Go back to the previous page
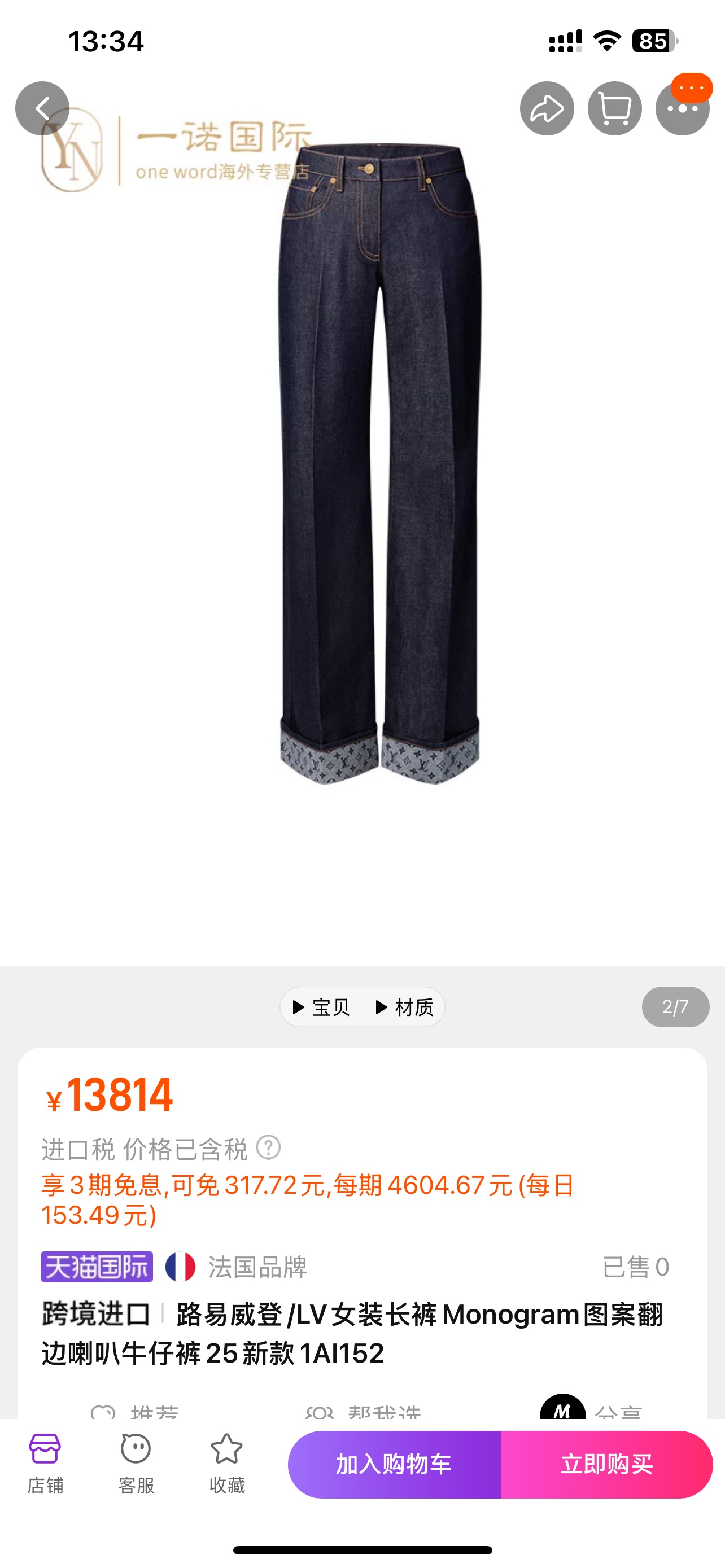Screen dimensions: 725x1568 (x=42, y=108)
